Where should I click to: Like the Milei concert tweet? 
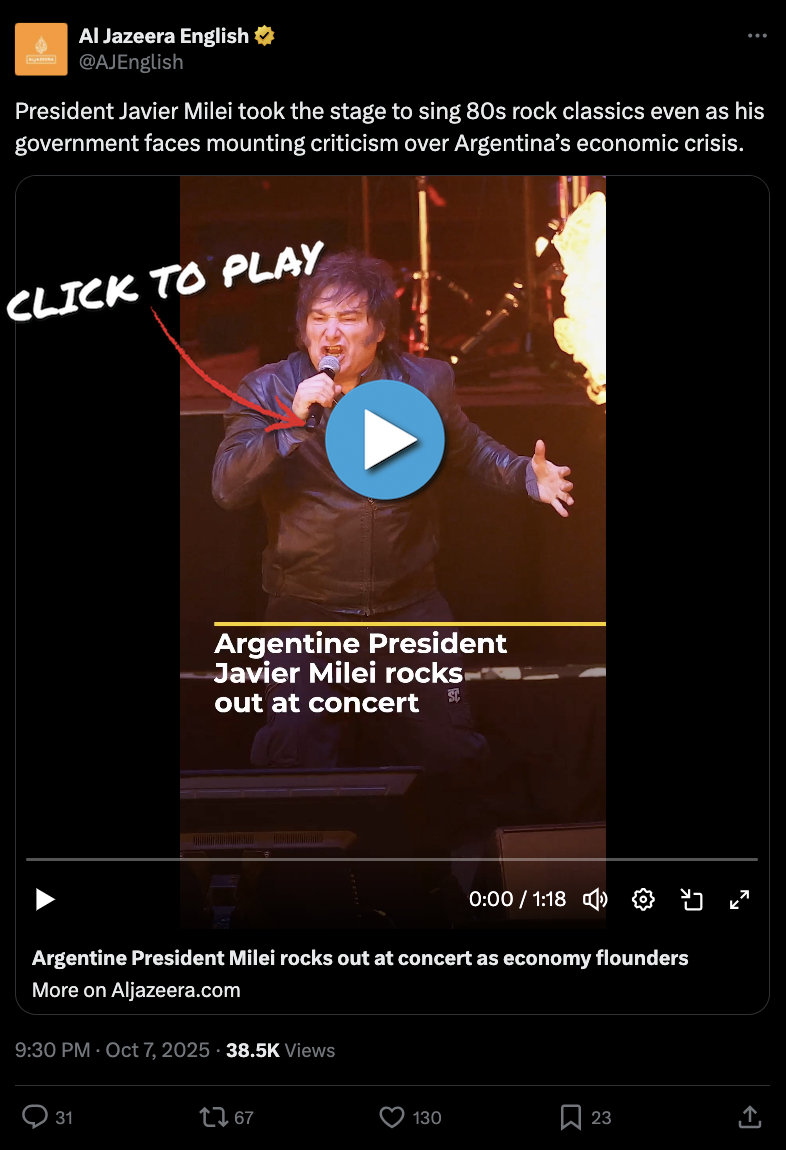pos(393,1117)
